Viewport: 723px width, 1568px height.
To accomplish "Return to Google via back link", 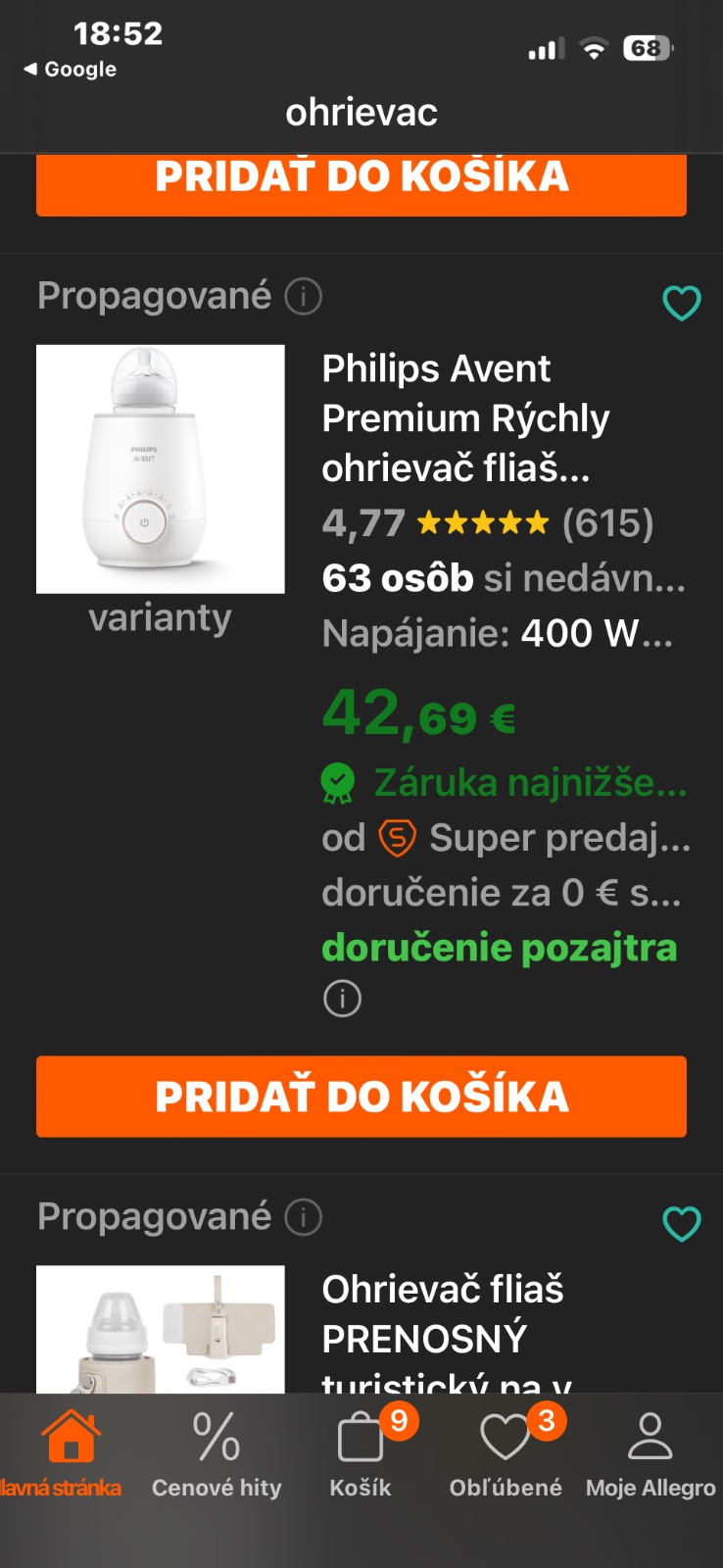I will 70,70.
